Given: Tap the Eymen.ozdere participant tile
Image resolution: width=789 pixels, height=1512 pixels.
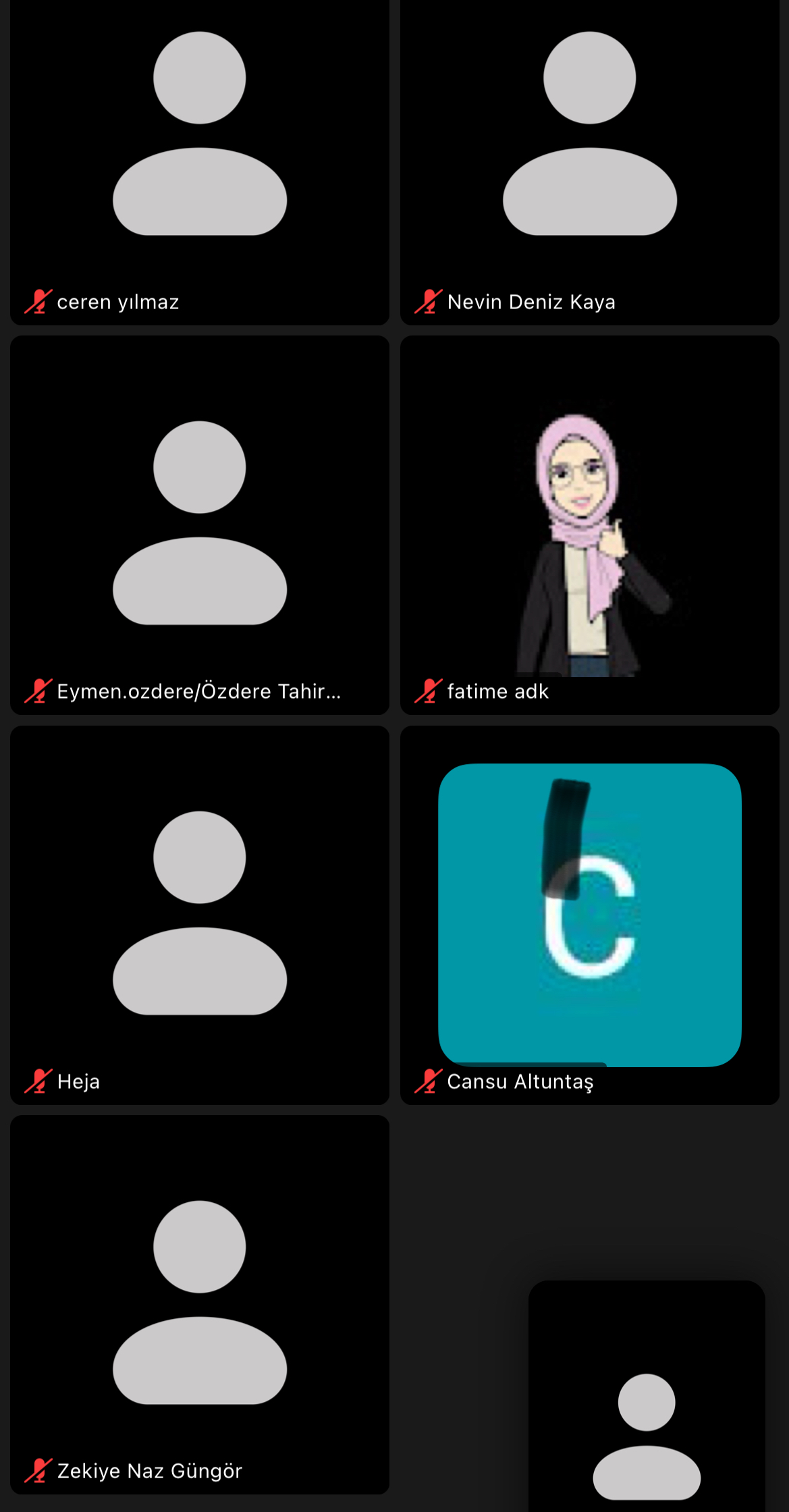Looking at the screenshot, I should (x=199, y=524).
